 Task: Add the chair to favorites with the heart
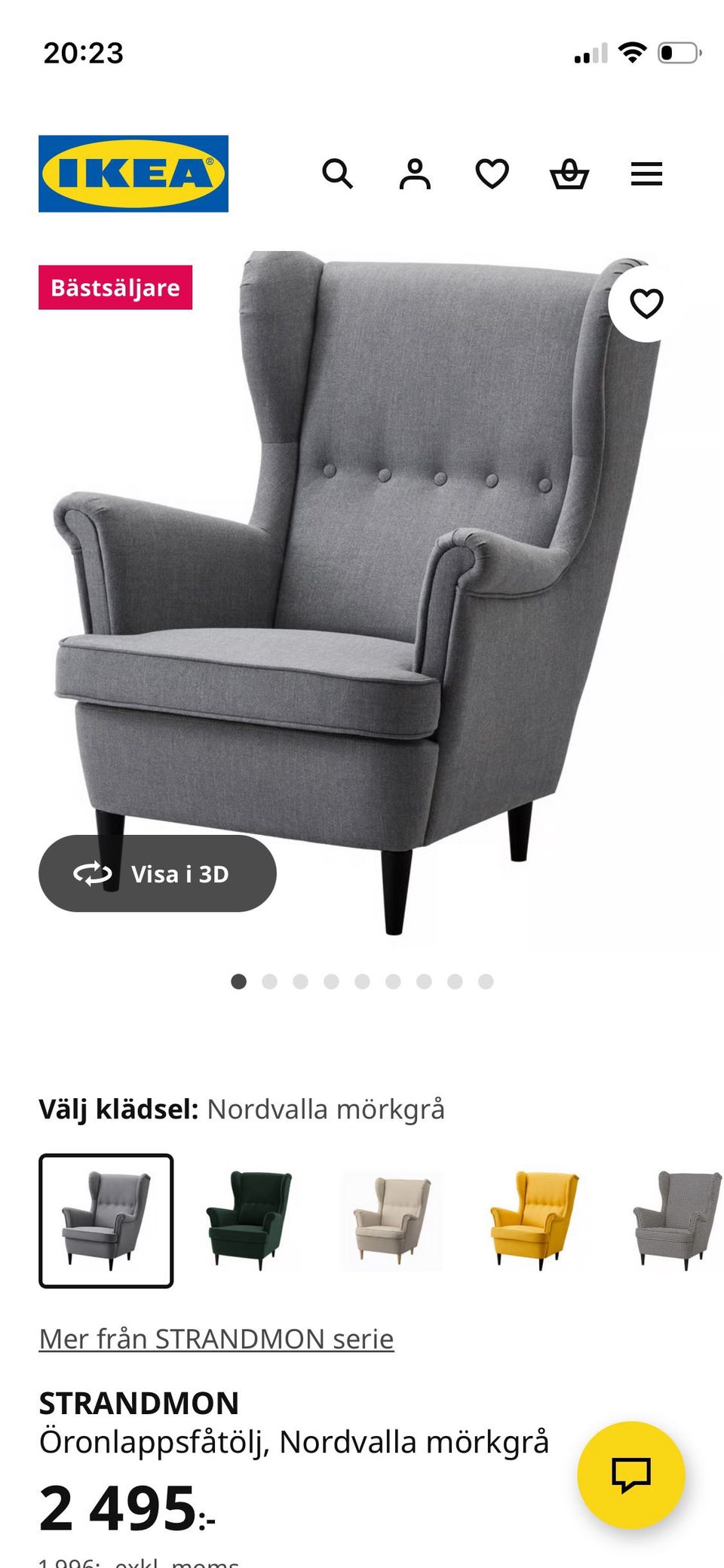click(x=645, y=305)
